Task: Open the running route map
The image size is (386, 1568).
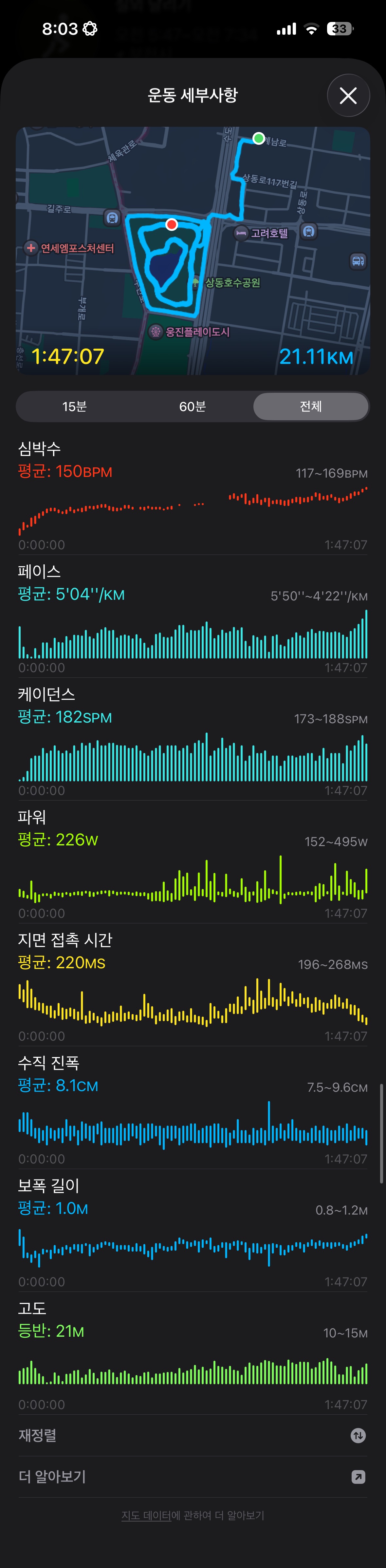Action: [193, 250]
